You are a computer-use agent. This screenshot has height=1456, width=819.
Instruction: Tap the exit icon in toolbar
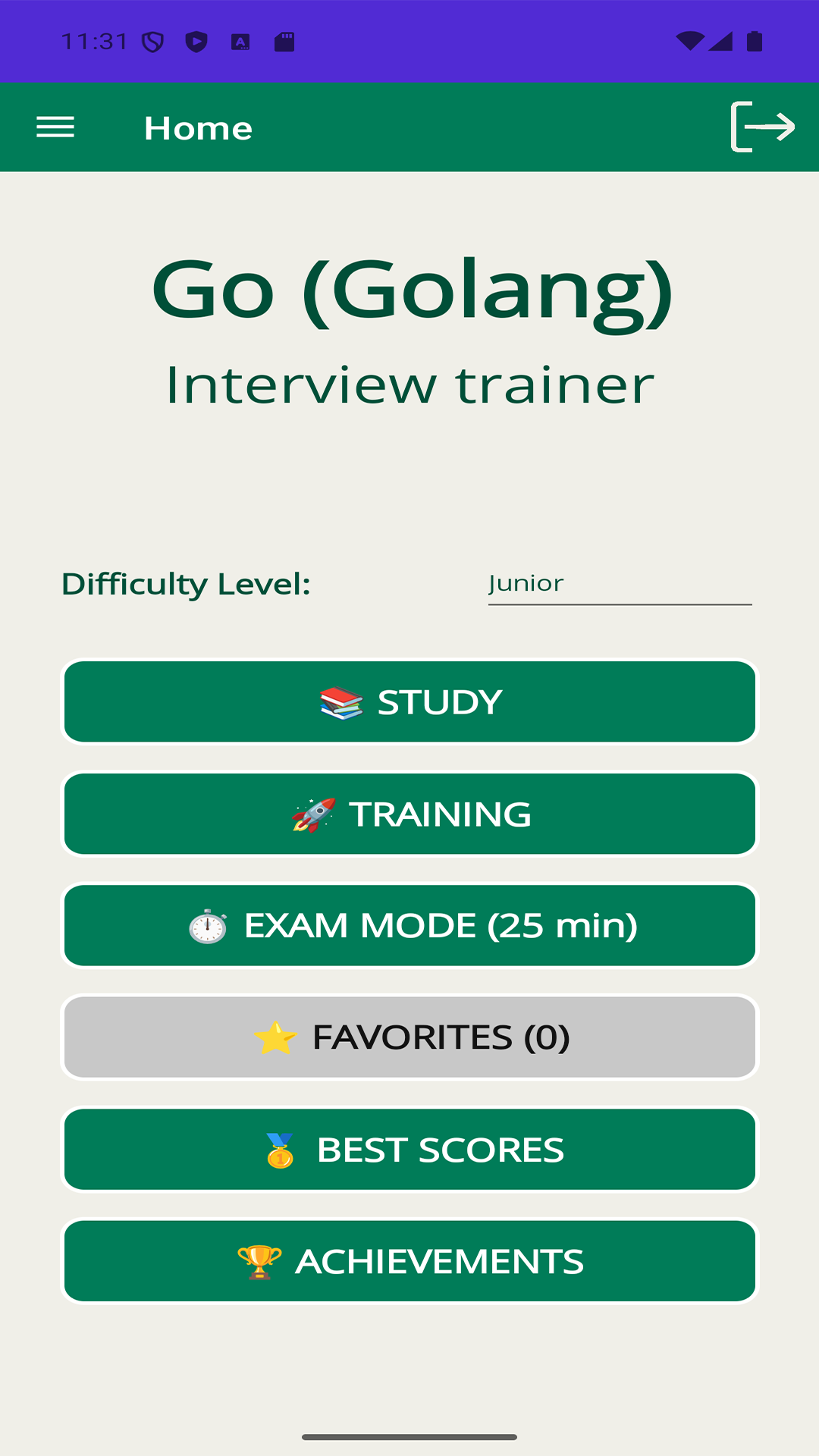click(762, 127)
